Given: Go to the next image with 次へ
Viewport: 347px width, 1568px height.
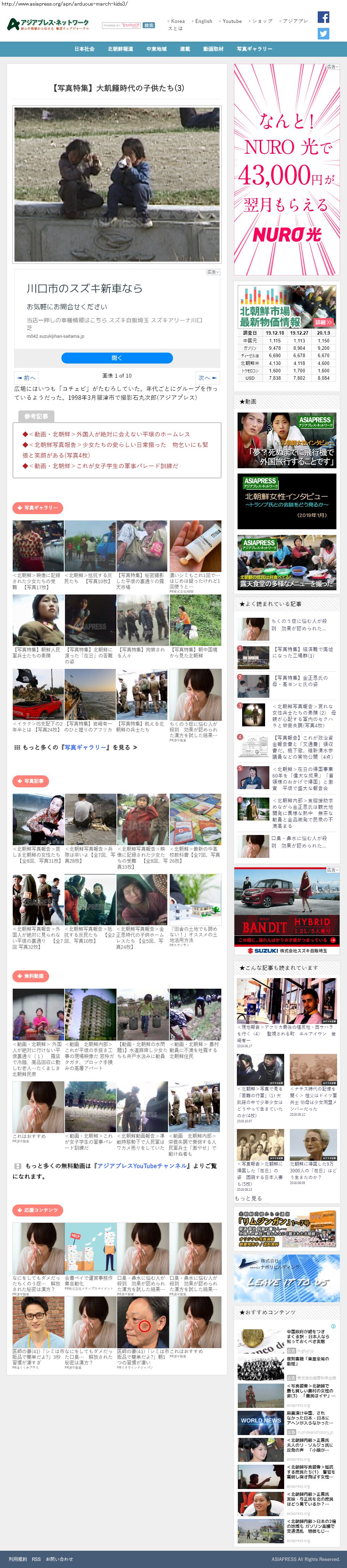Looking at the screenshot, I should (x=207, y=378).
